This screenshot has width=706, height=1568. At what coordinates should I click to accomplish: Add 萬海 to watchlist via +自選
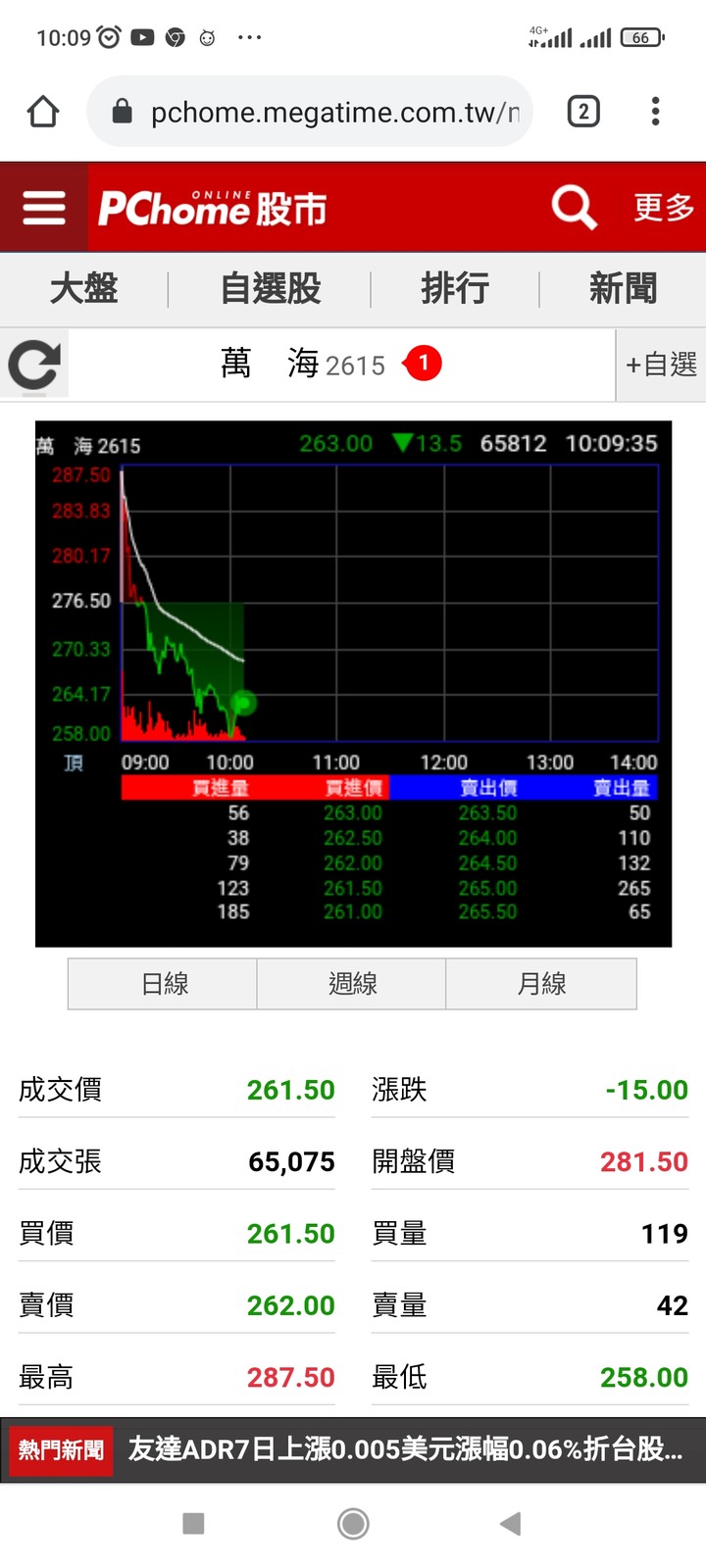[661, 365]
